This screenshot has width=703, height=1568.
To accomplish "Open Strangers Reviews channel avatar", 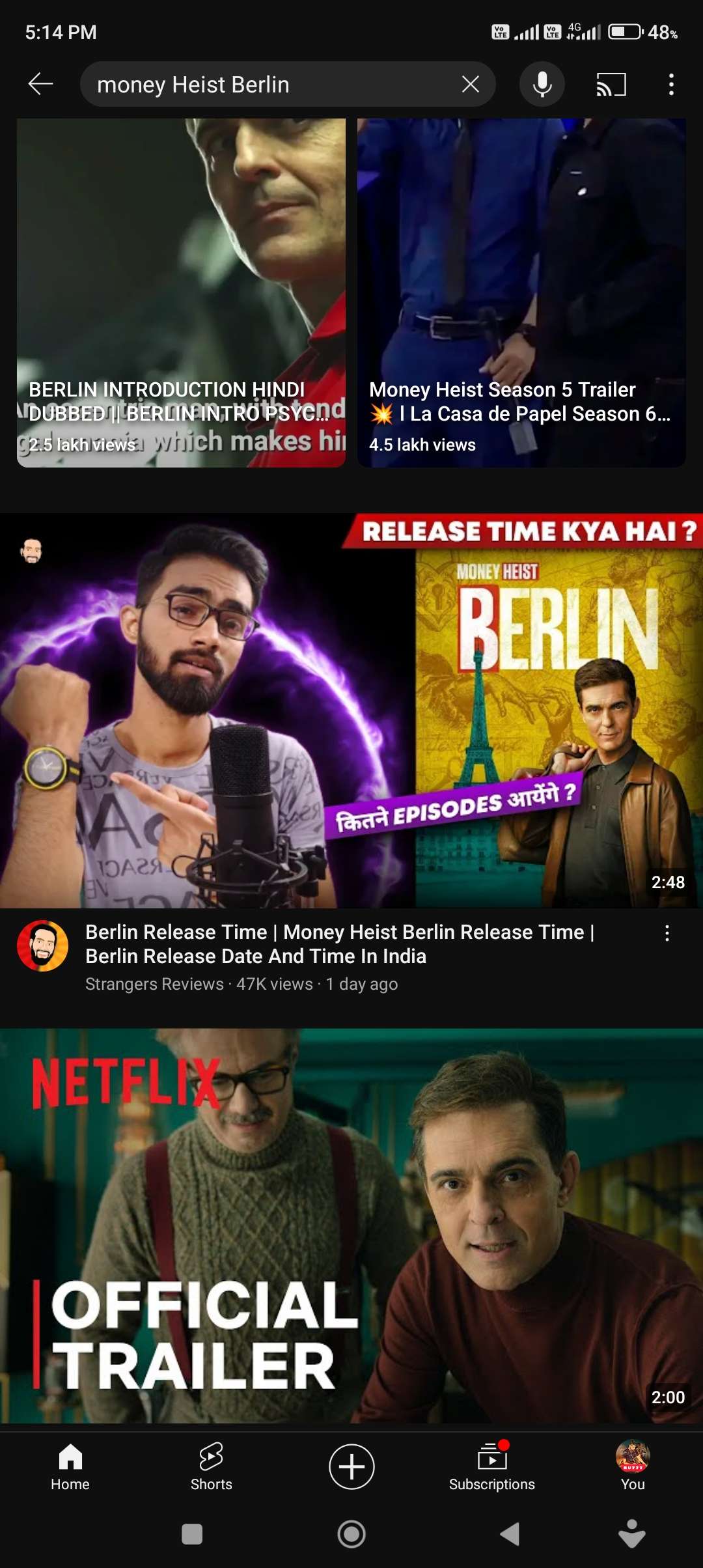I will (42, 945).
